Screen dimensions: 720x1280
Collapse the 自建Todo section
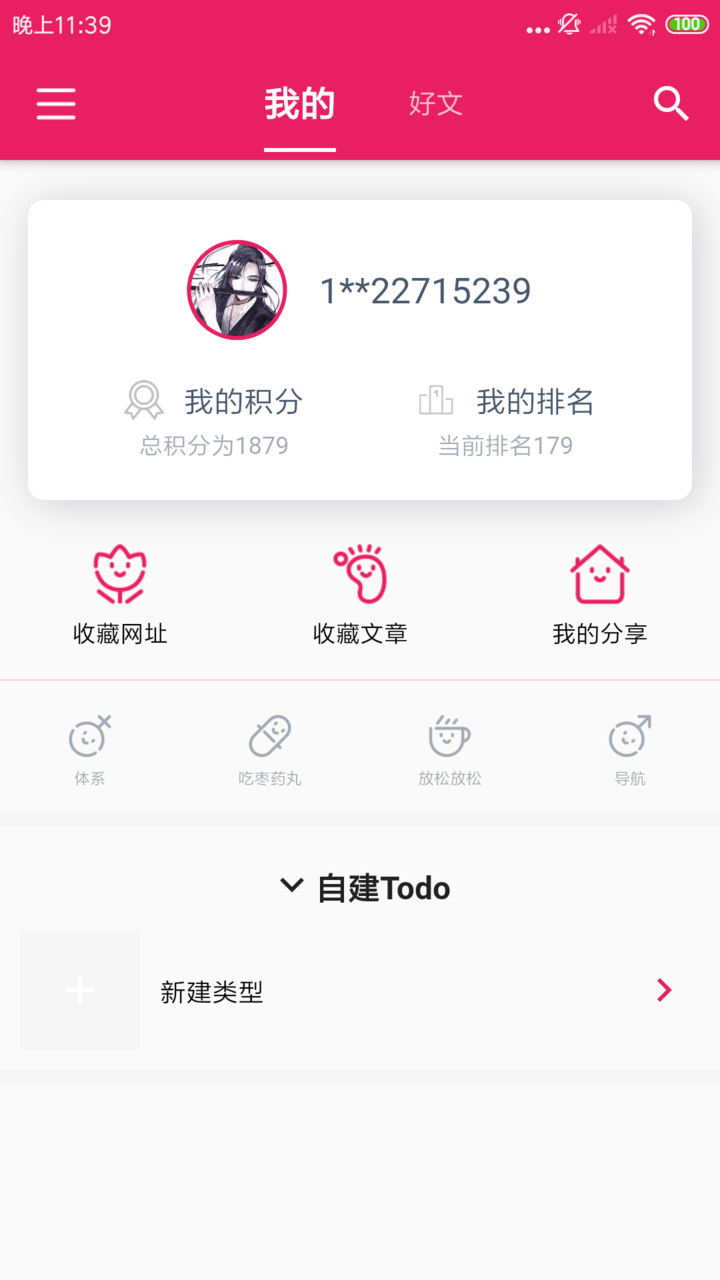[291, 885]
